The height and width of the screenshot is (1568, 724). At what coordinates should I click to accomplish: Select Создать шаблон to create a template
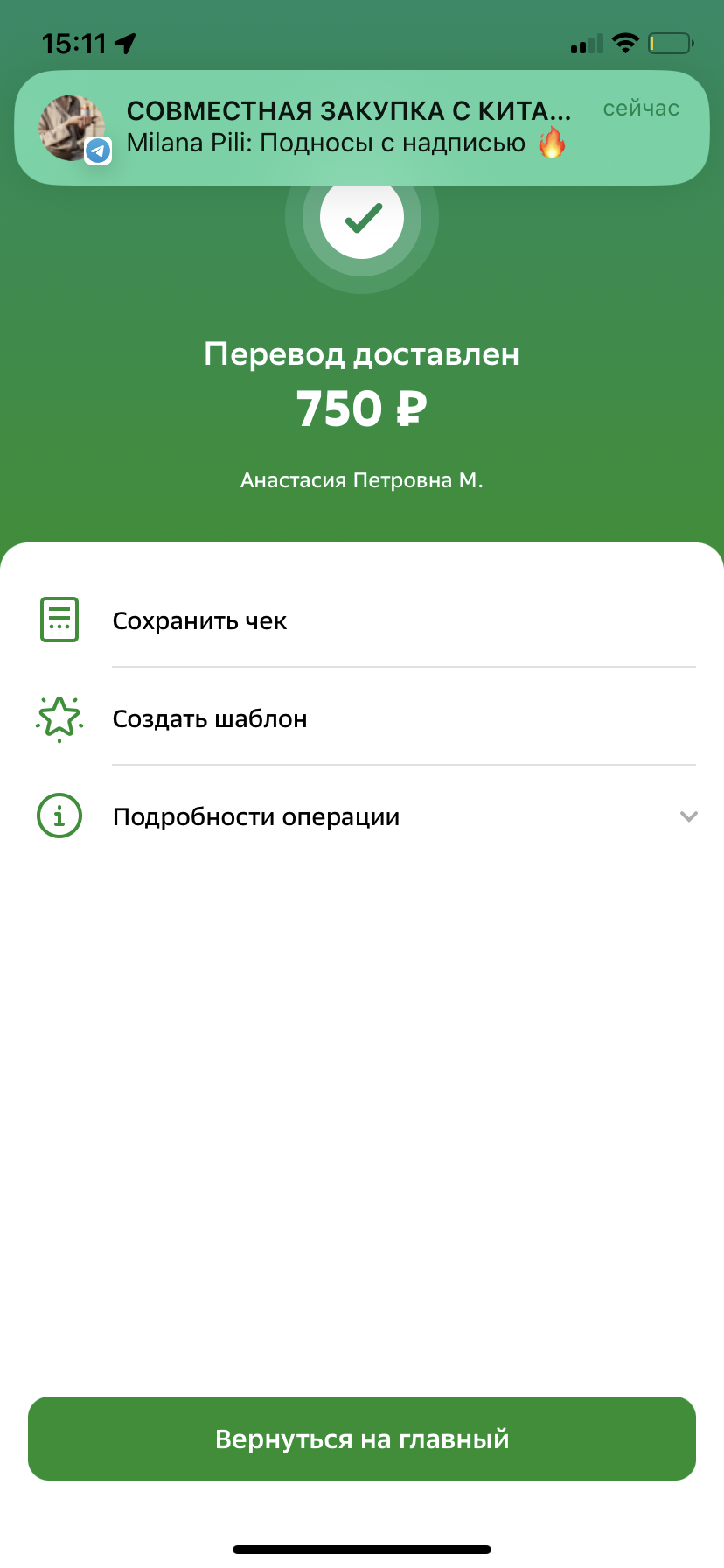[362, 718]
